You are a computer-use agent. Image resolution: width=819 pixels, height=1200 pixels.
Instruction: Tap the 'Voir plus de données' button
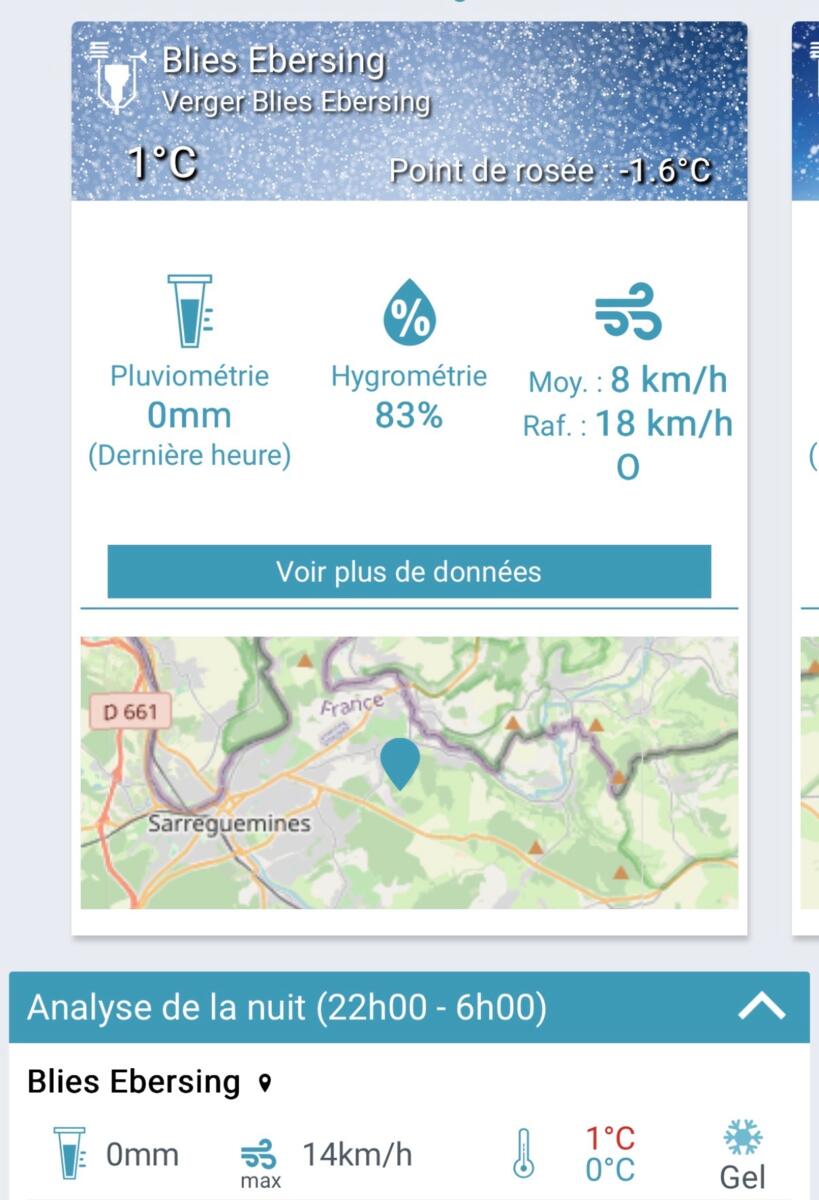pos(409,572)
